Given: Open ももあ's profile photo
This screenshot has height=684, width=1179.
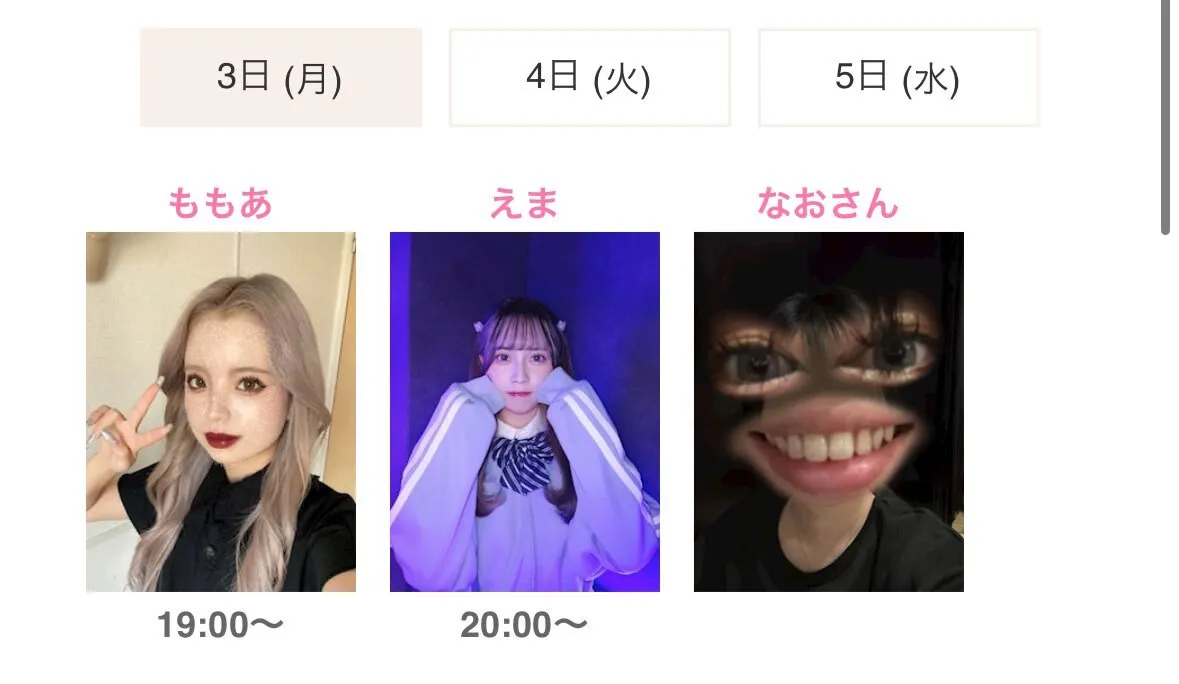Looking at the screenshot, I should (x=220, y=411).
